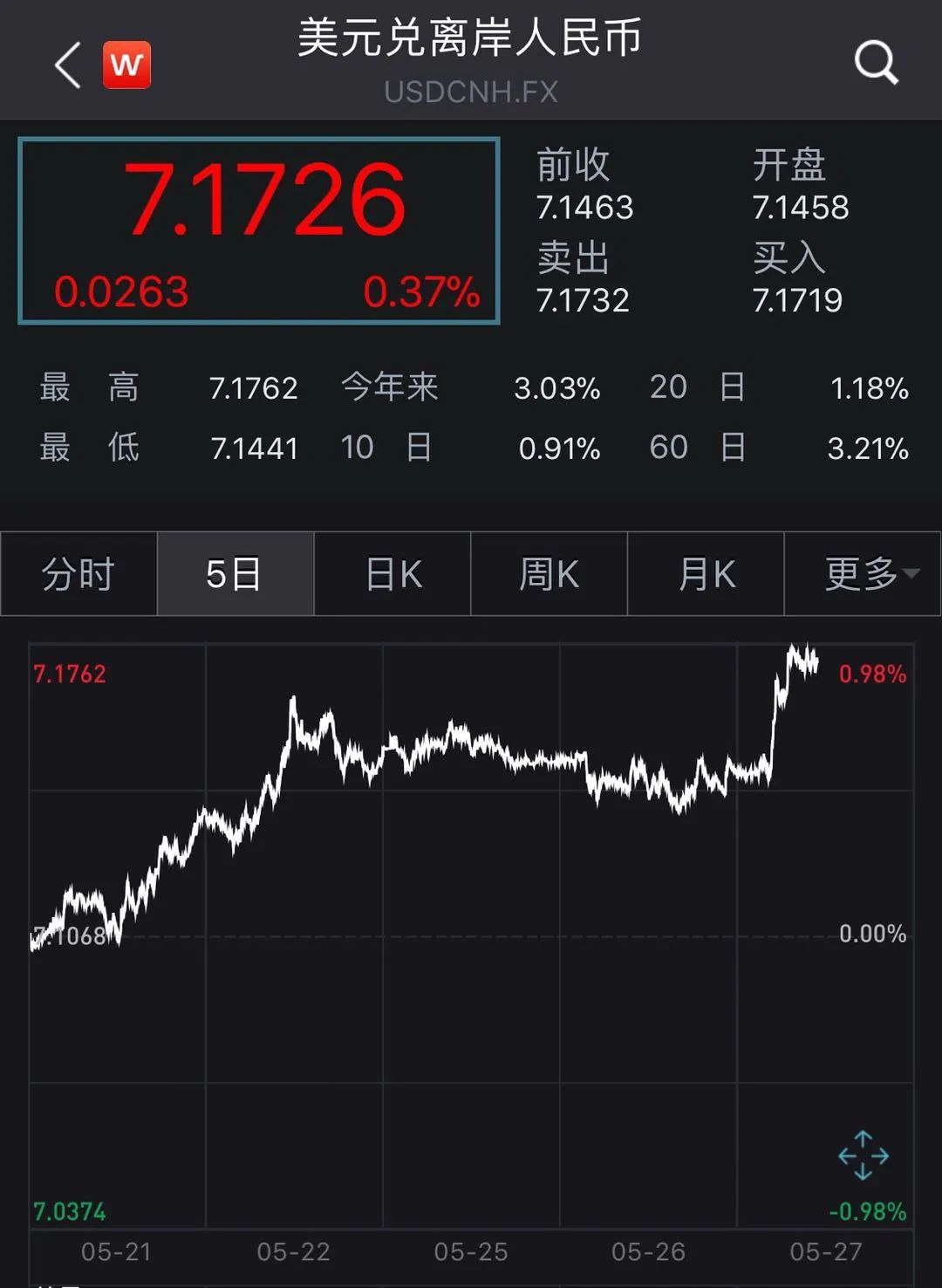Show the 周K weekly chart
This screenshot has height=1288, width=942.
[x=549, y=574]
